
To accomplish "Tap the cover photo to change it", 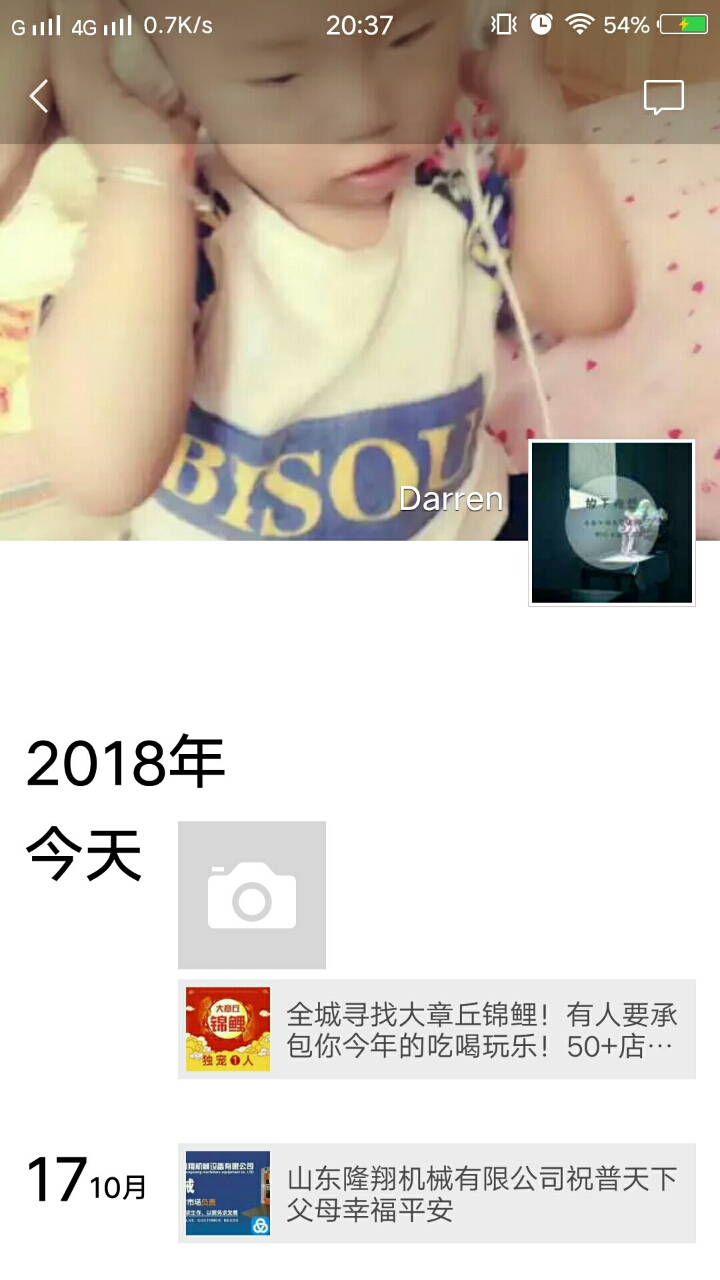I will [x=300, y=330].
